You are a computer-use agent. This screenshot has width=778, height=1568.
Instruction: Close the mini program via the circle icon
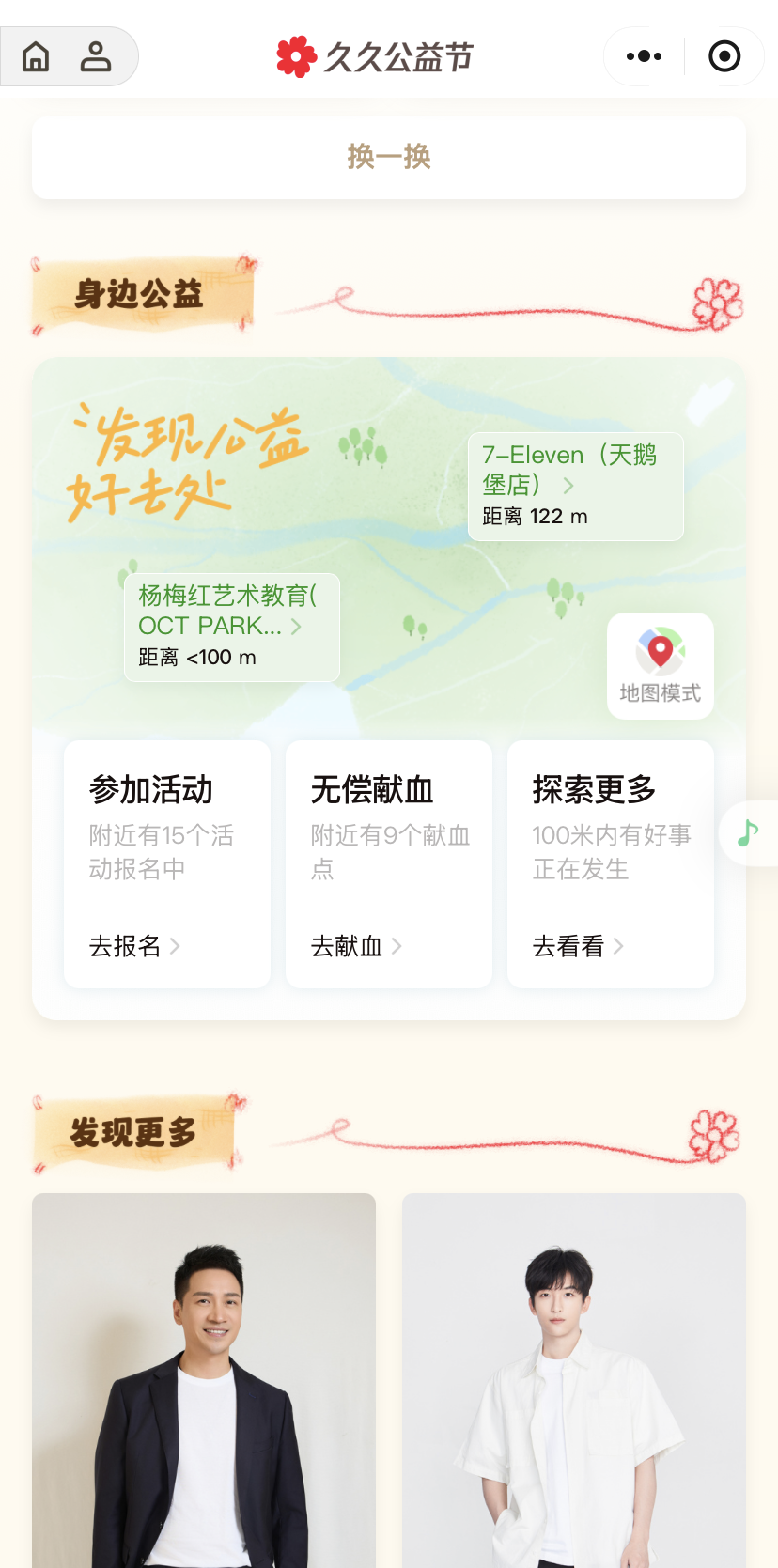(724, 56)
